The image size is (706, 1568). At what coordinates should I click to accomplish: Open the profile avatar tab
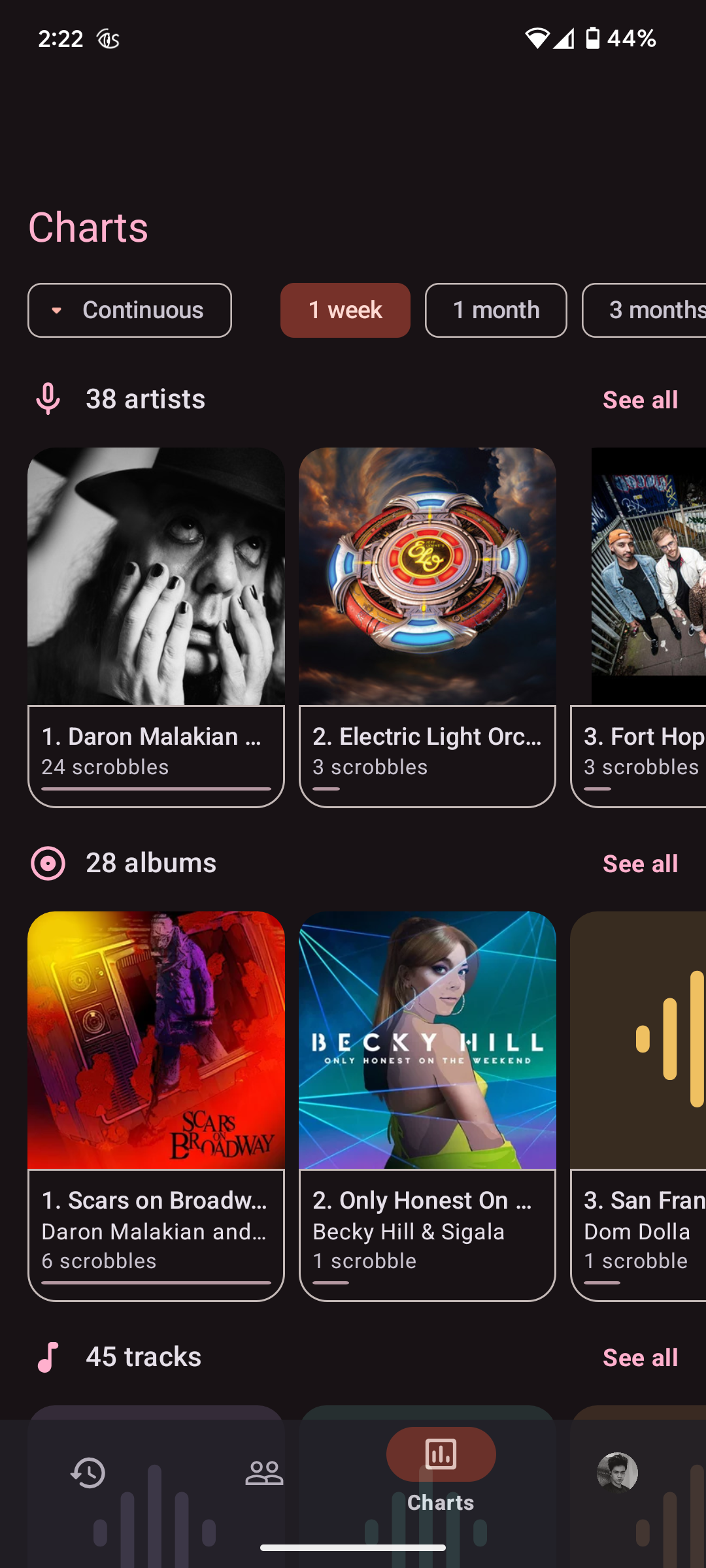617,1473
